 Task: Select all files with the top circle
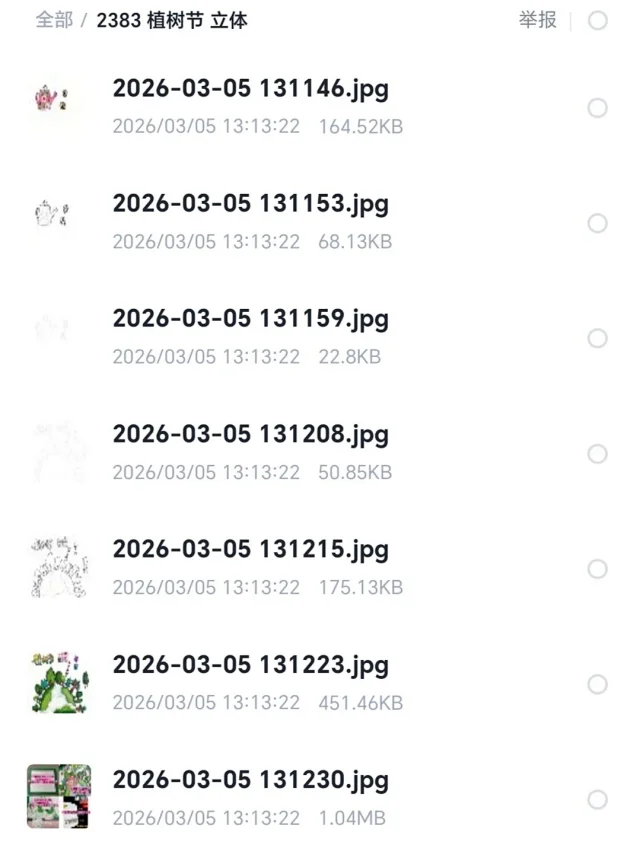click(x=597, y=20)
